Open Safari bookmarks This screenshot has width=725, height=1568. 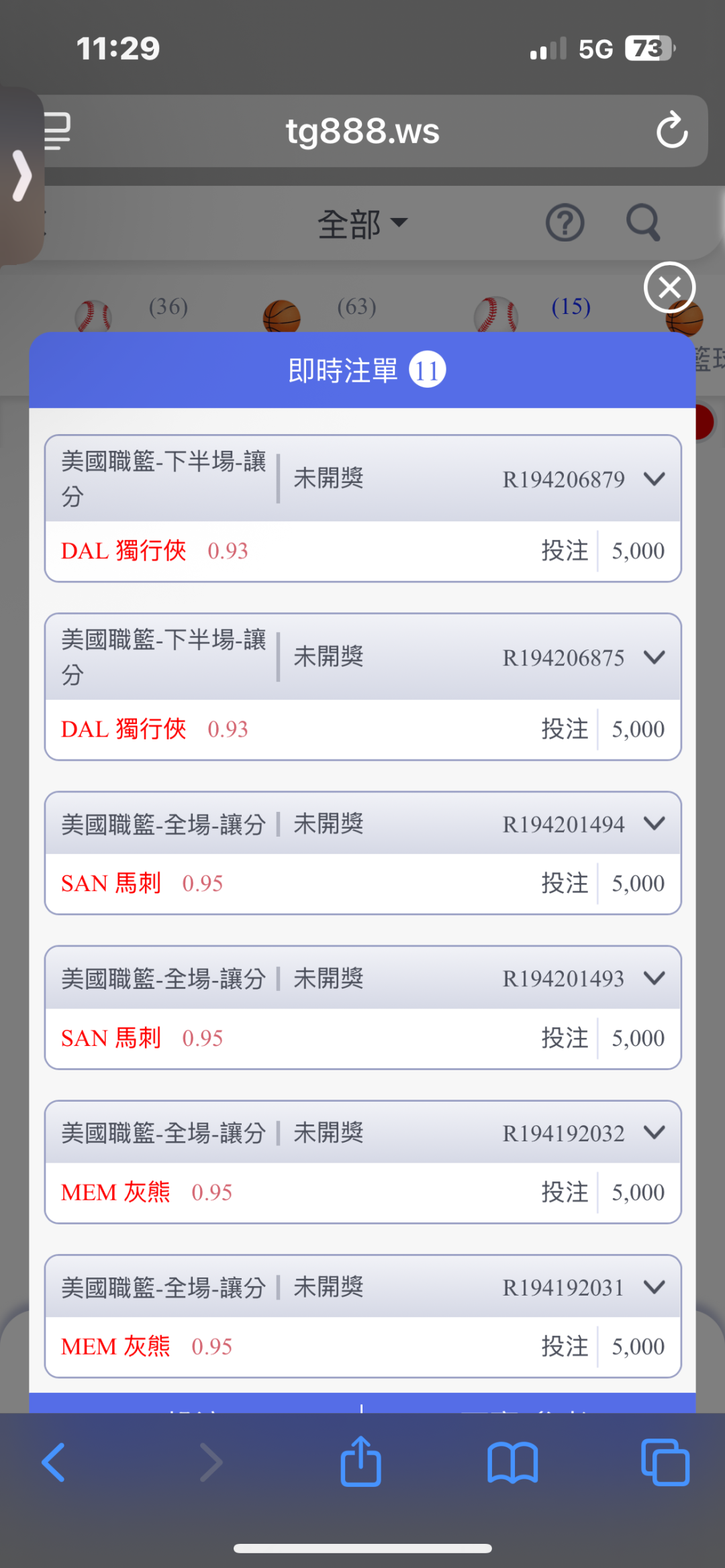[x=513, y=1463]
